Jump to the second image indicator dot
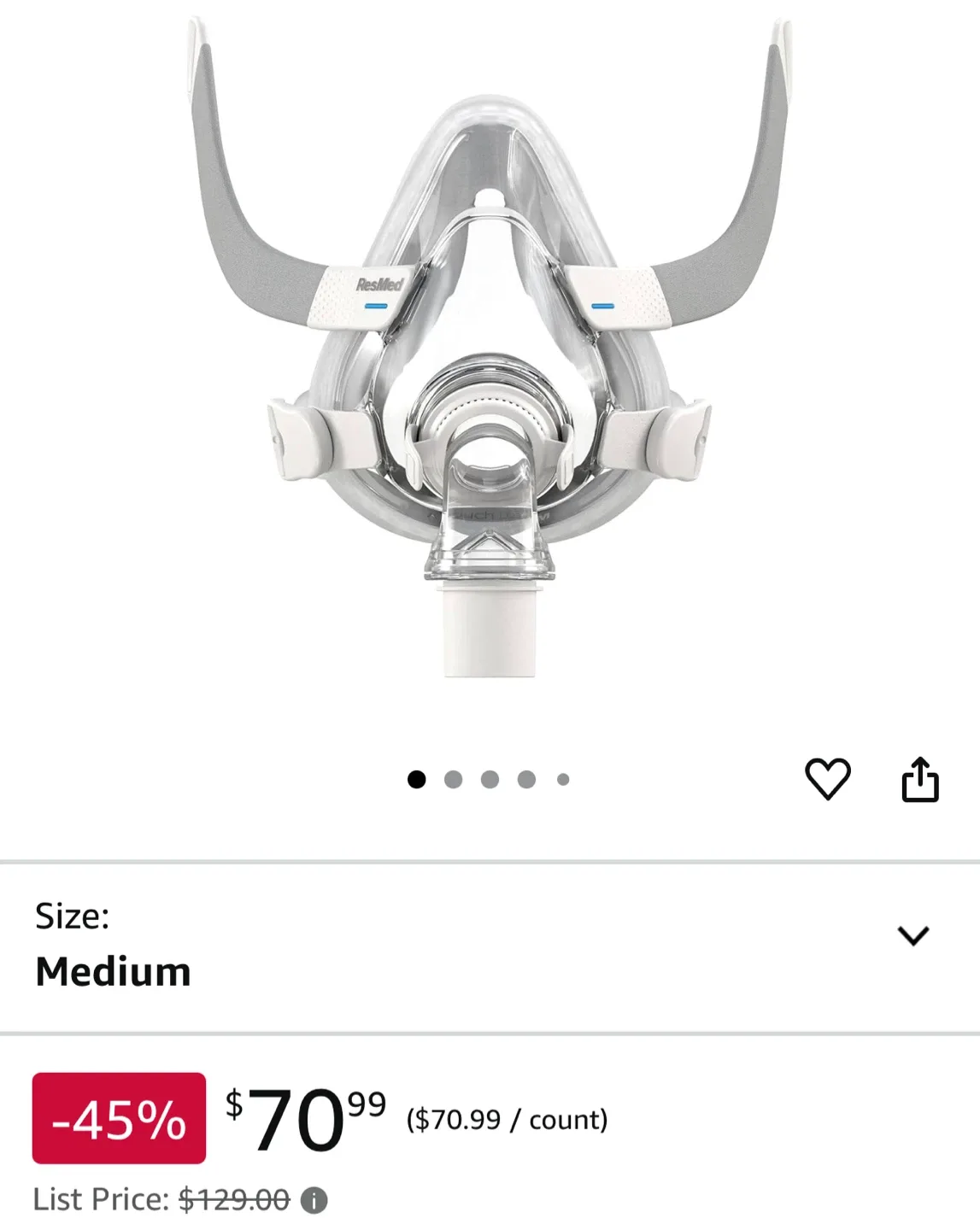This screenshot has width=980, height=1230. point(454,779)
